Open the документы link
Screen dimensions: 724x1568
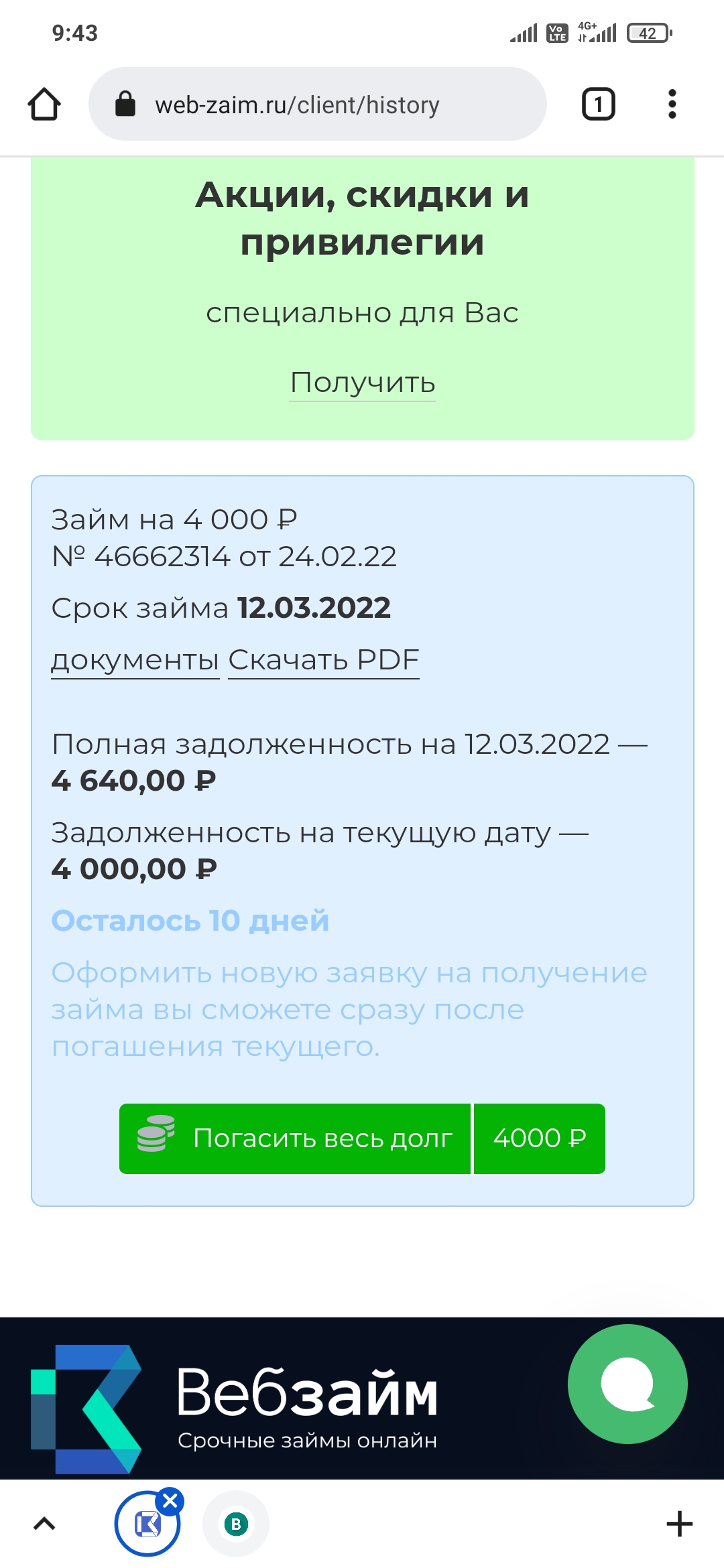pyautogui.click(x=135, y=660)
